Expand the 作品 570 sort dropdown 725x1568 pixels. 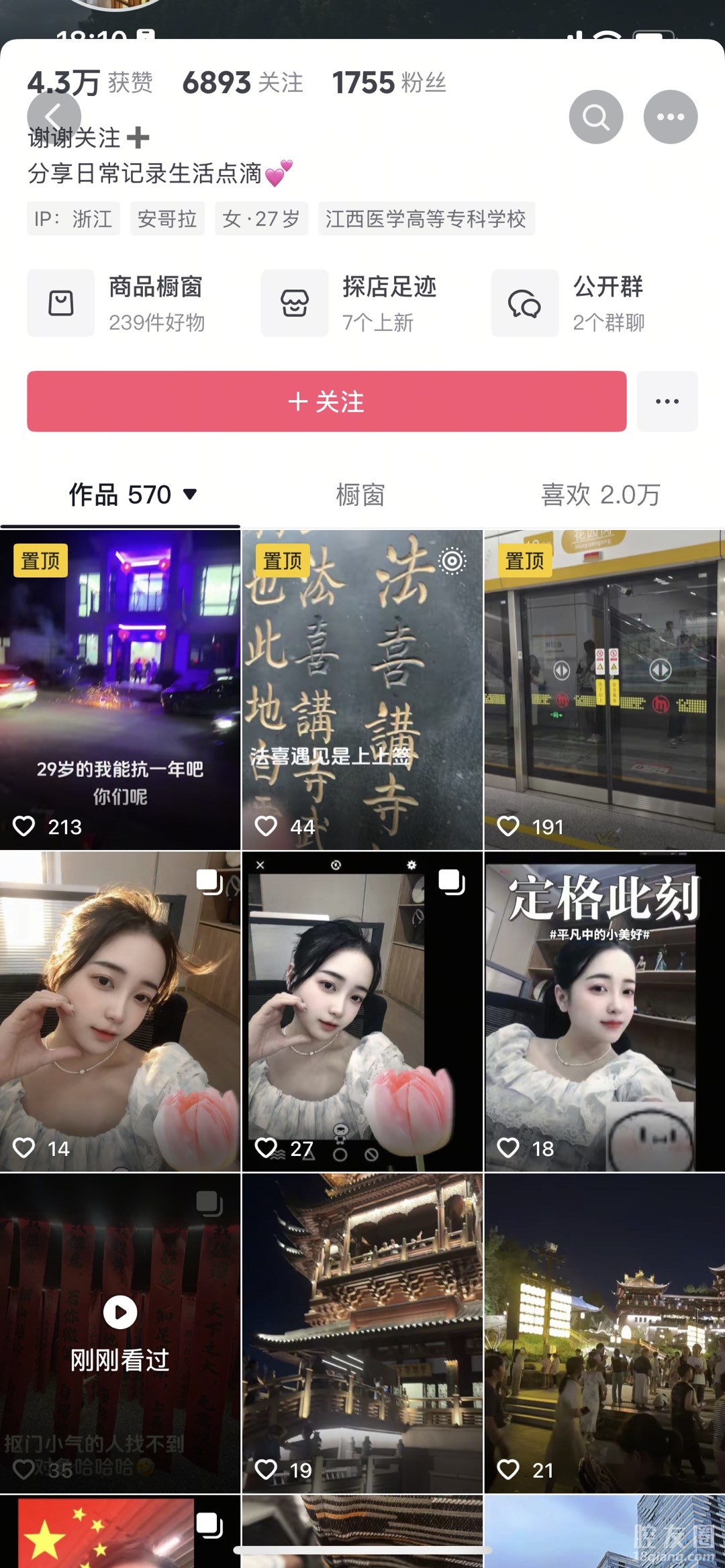190,494
